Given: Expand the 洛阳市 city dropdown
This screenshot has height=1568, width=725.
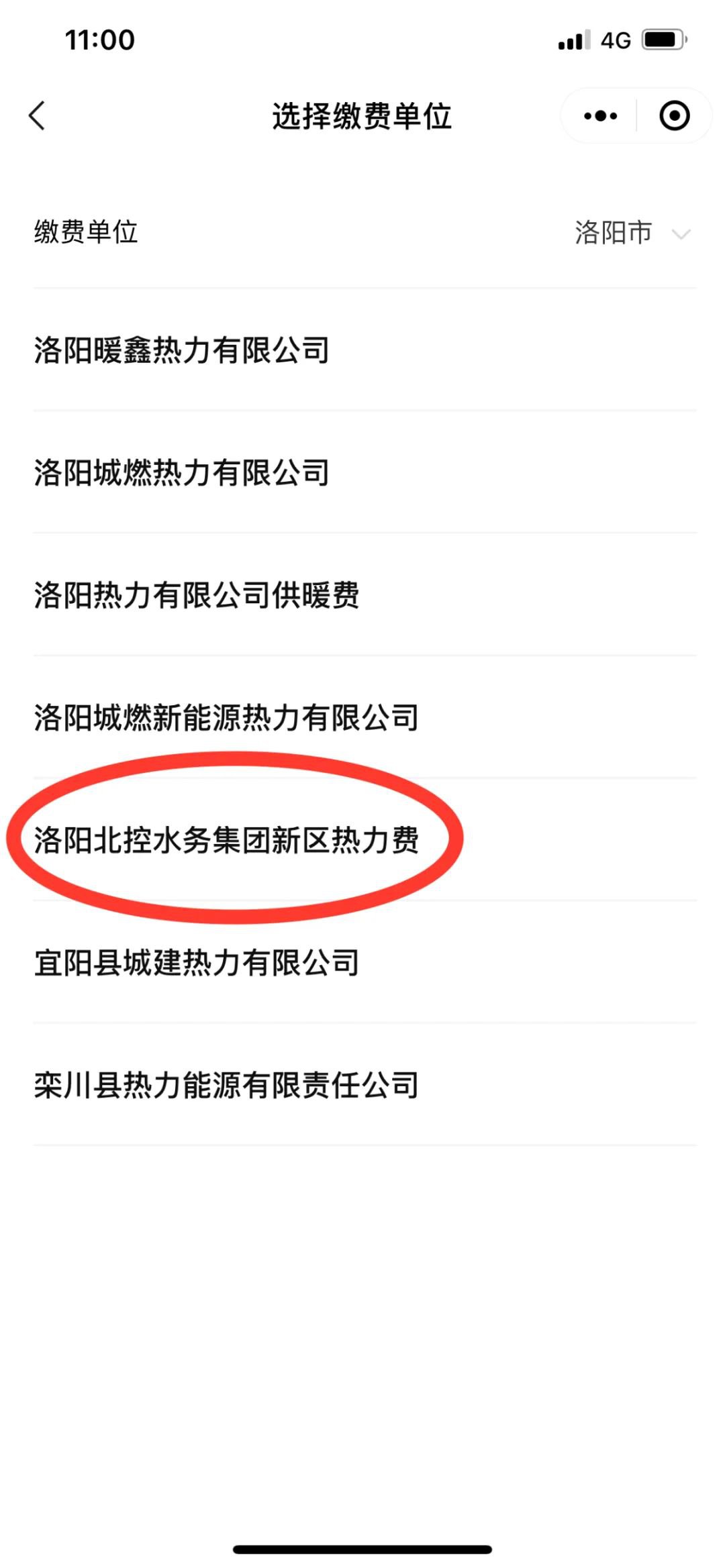Looking at the screenshot, I should 631,233.
